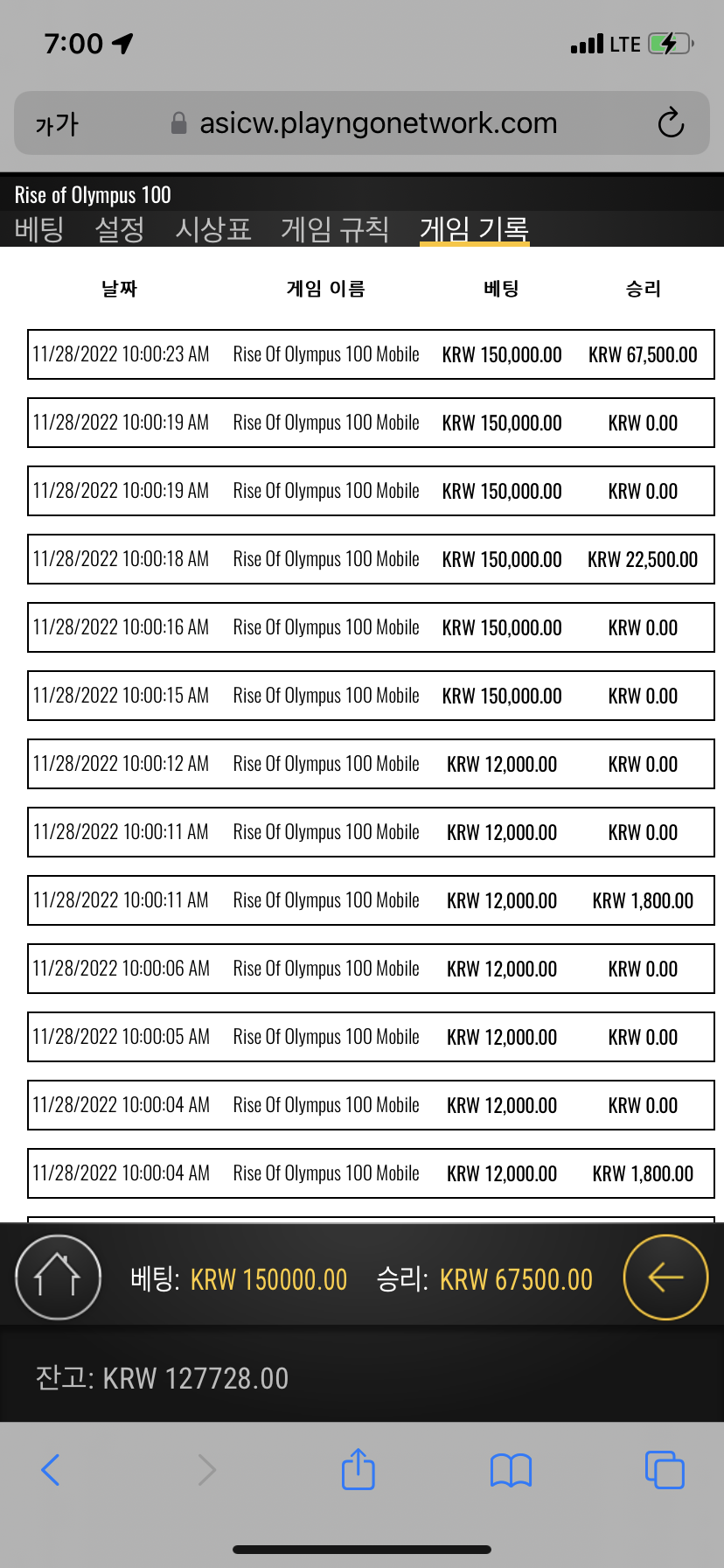Select the 게임 기록 tab
Screen dimensions: 724x1568
coord(475,229)
